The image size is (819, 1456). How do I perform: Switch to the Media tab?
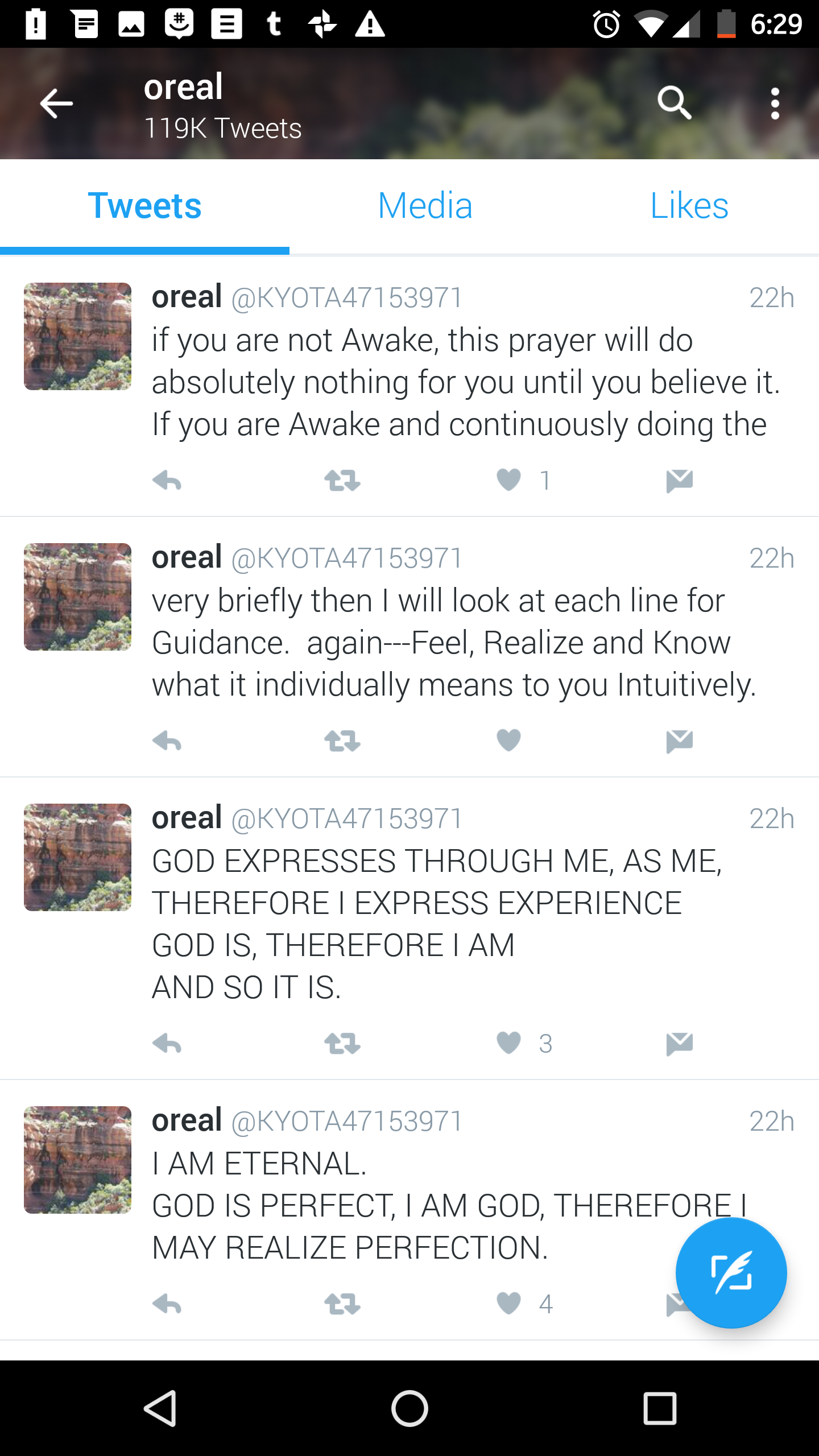[425, 206]
